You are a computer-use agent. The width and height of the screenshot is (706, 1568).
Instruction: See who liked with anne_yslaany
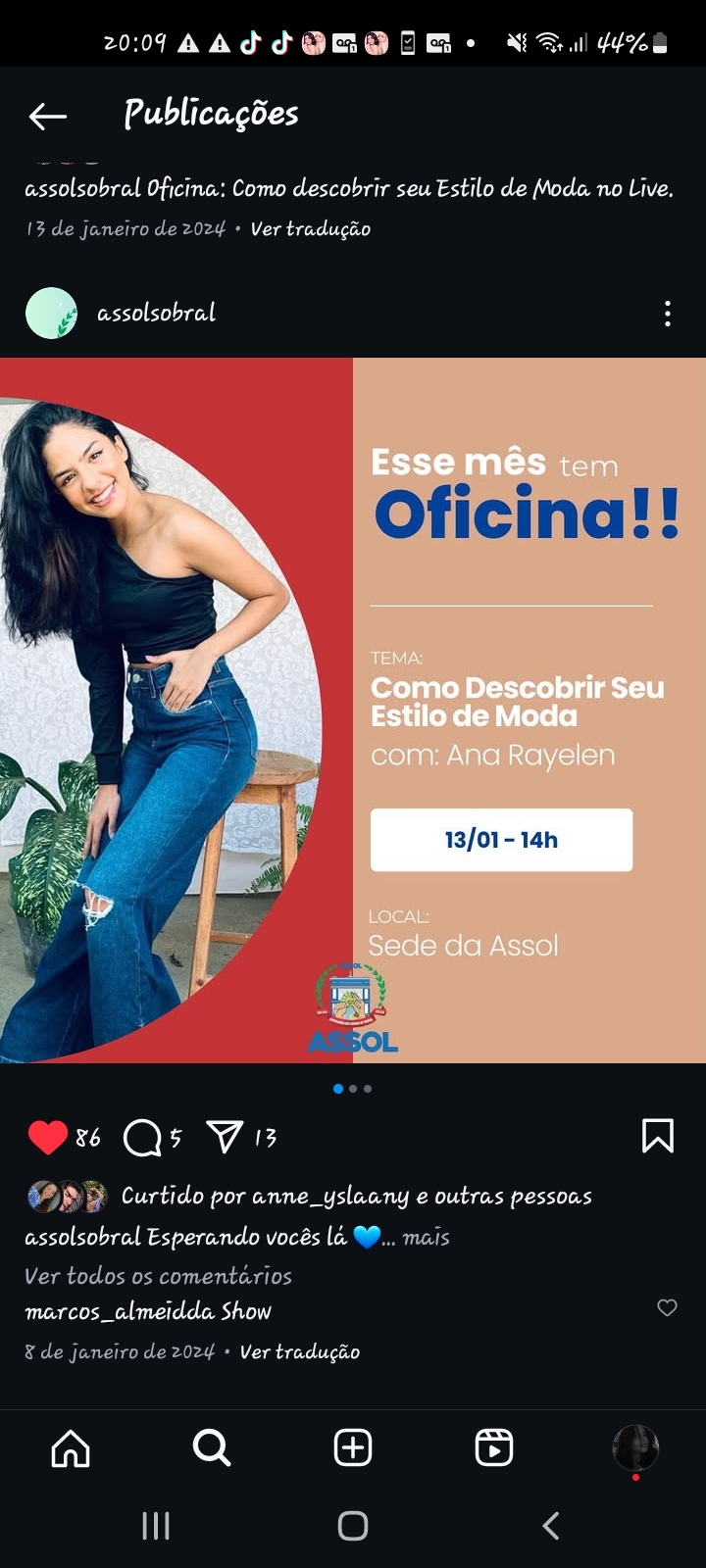coord(356,1197)
